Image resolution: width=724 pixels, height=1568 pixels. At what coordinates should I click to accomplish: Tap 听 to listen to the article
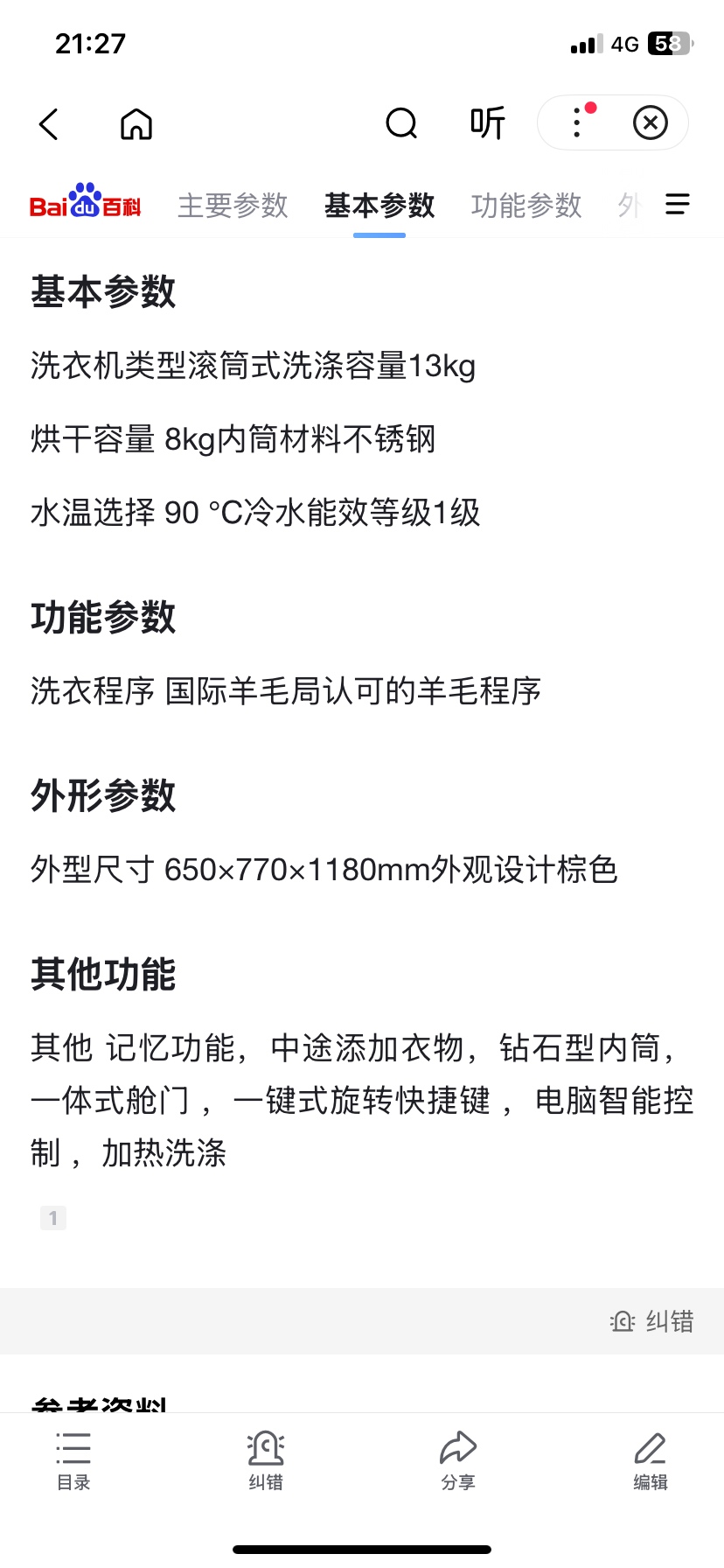click(x=487, y=123)
